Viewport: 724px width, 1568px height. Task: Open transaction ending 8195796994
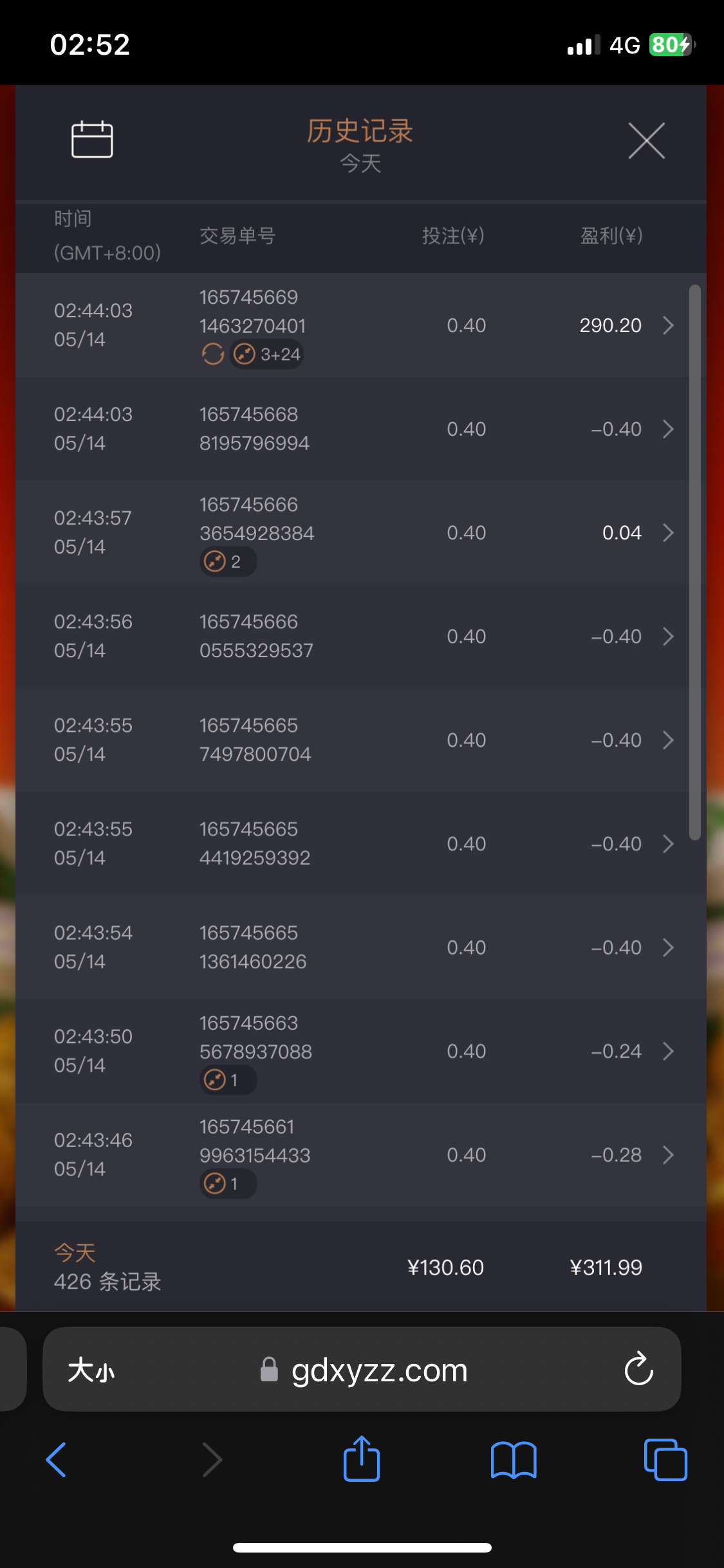668,429
